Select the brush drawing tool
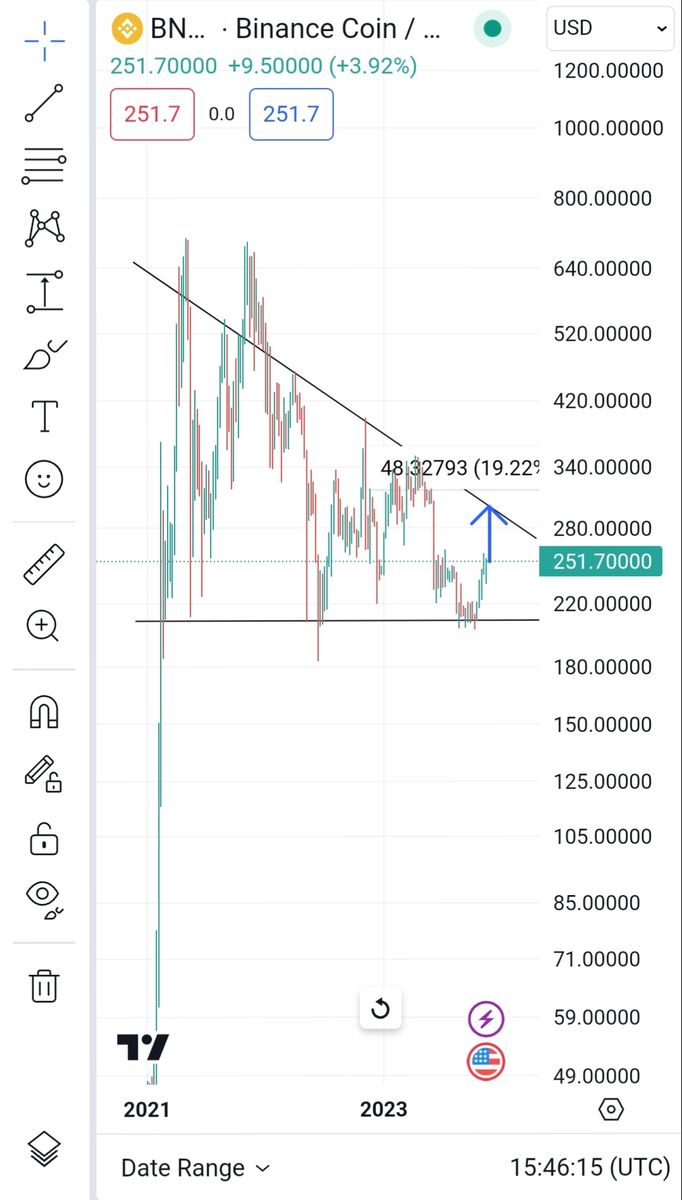Viewport: 682px width, 1200px height. pos(44,354)
